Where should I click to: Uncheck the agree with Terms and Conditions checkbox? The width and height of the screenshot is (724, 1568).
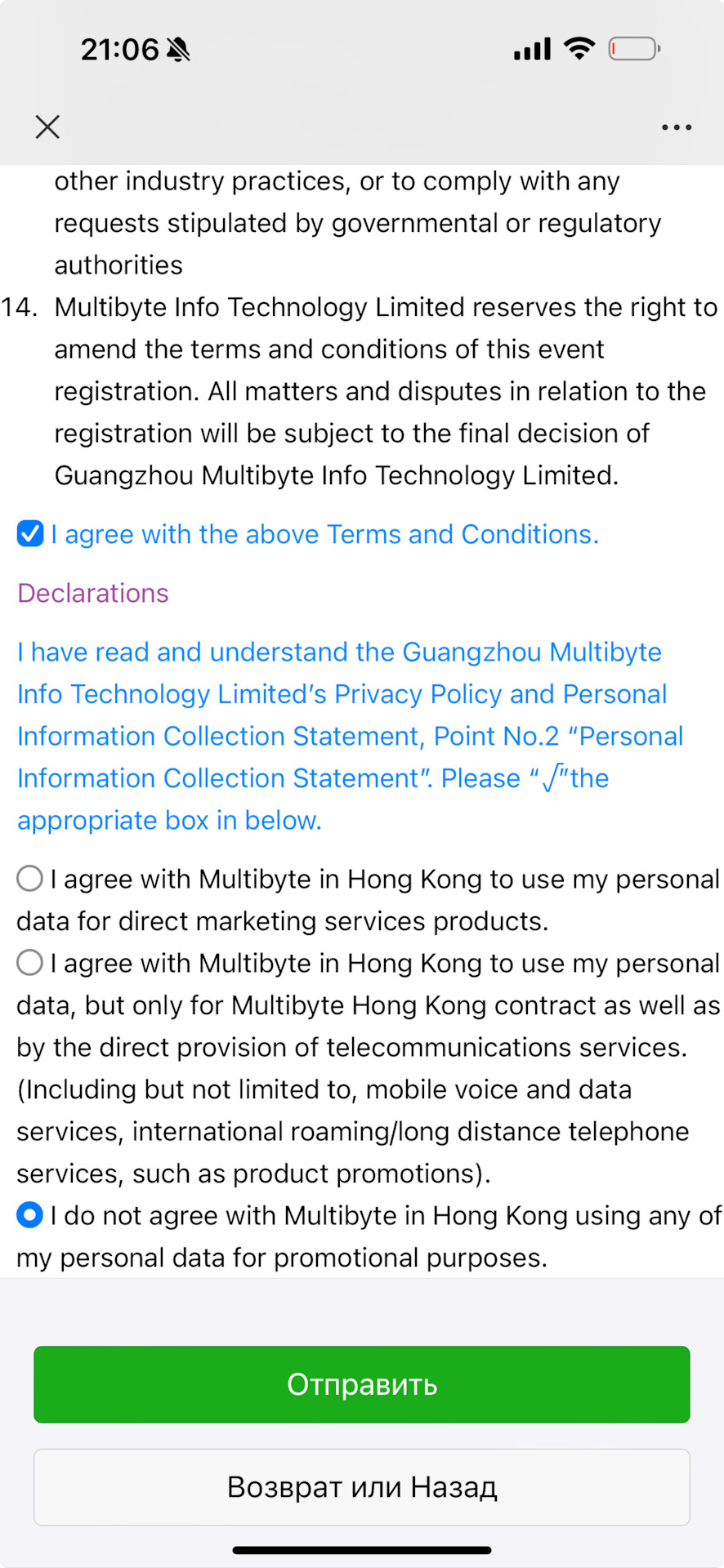coord(30,534)
